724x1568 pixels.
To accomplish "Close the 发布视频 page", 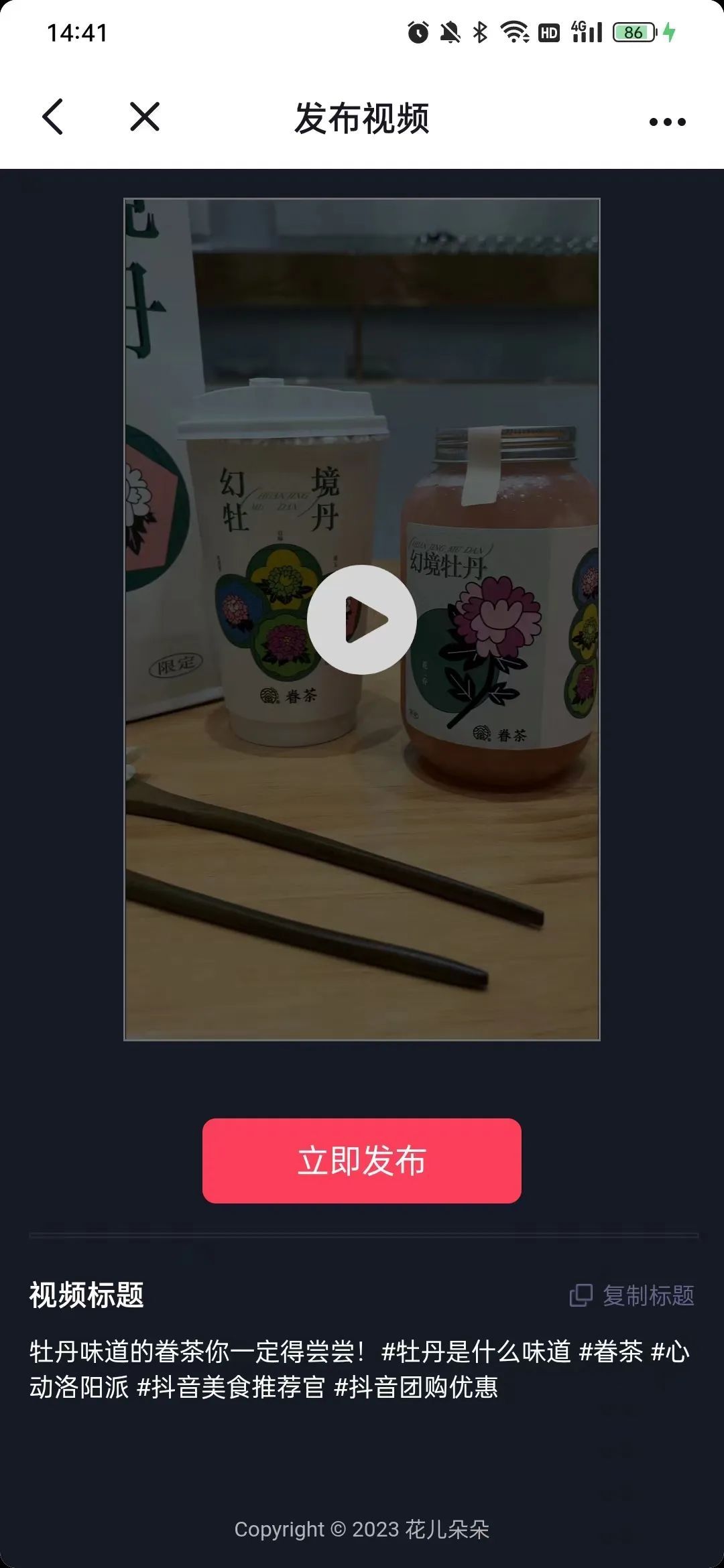I will point(144,117).
